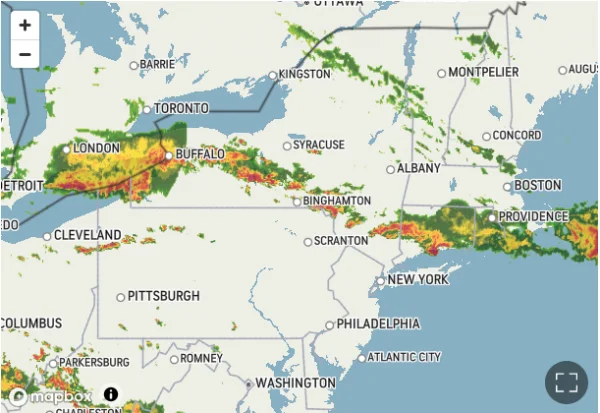Expand the map to fullscreen
The width and height of the screenshot is (600, 413).
point(567,381)
